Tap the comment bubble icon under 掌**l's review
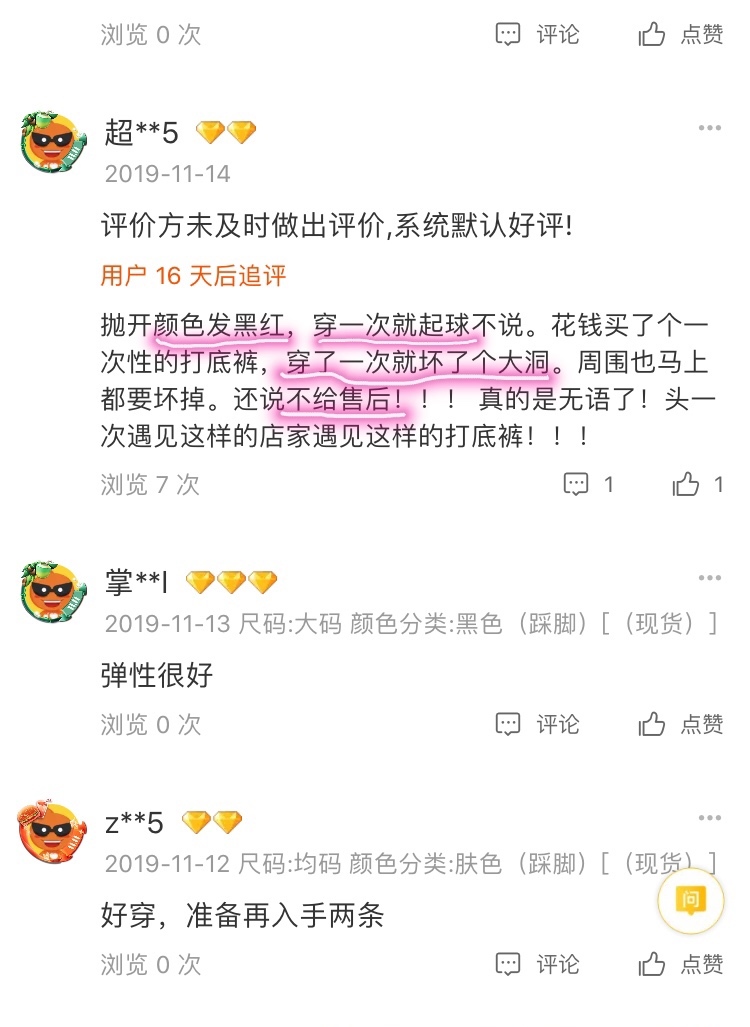This screenshot has height=1027, width=750. pyautogui.click(x=509, y=725)
